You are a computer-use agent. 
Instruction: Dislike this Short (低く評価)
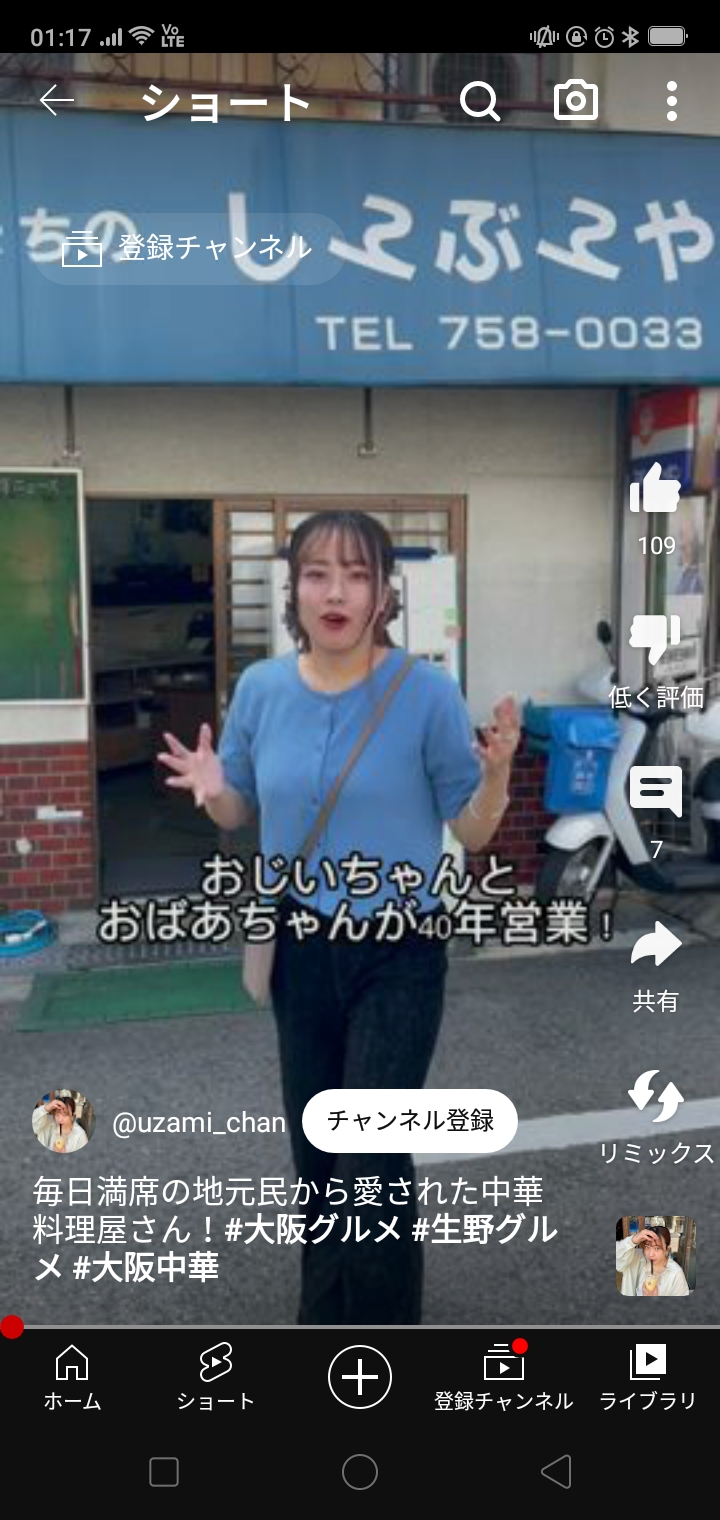point(655,640)
